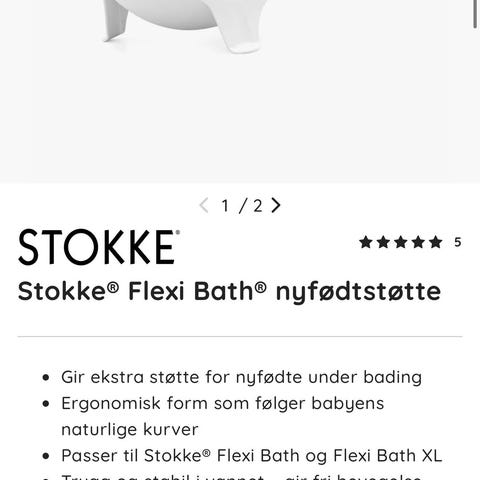Open the product image full view
Image resolution: width=480 pixels, height=480 pixels.
240,91
